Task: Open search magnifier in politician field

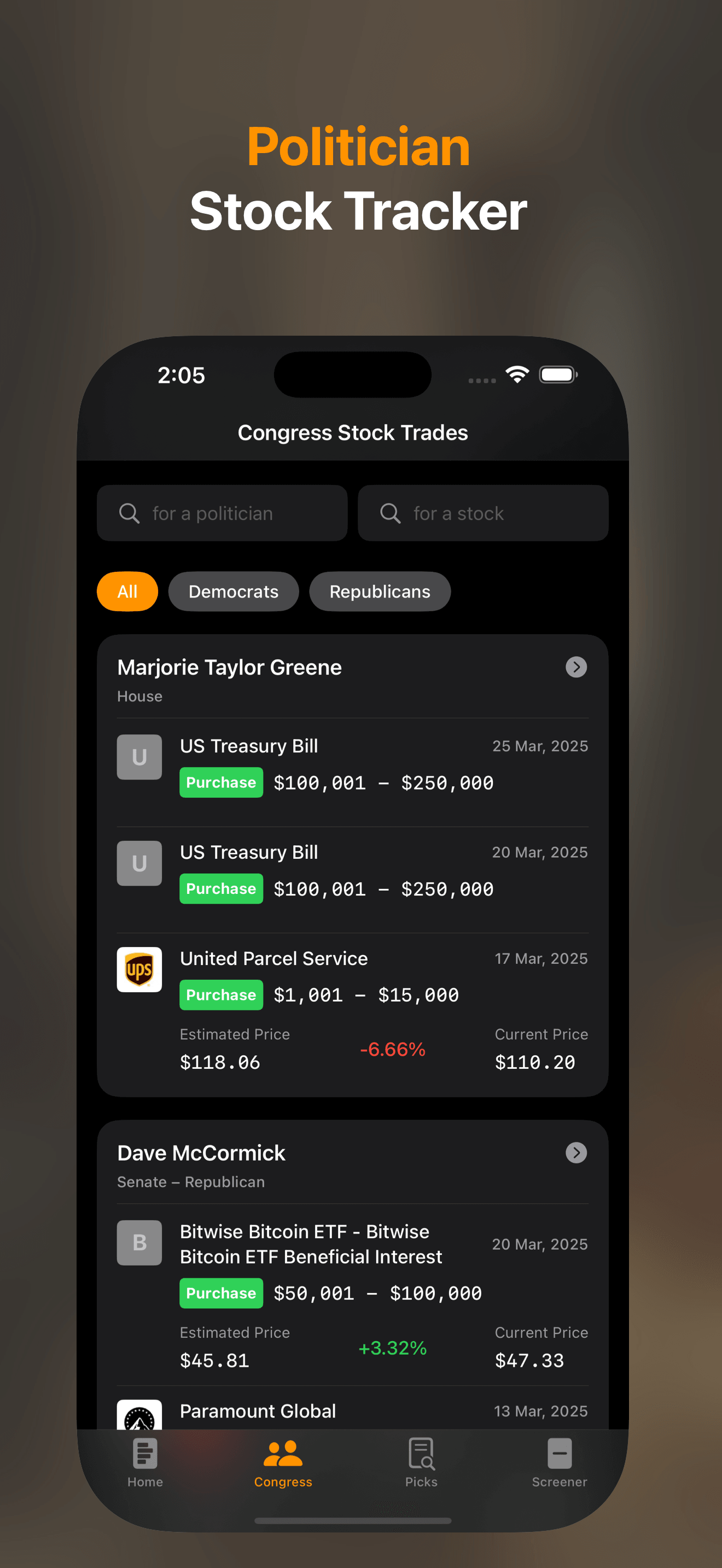Action: click(x=129, y=513)
